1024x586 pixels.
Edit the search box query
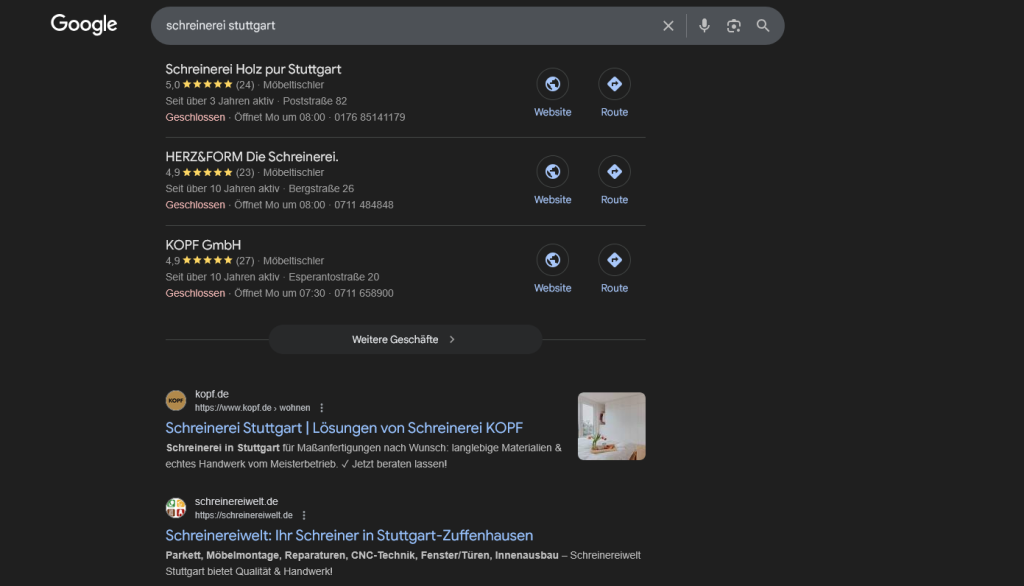(400, 26)
